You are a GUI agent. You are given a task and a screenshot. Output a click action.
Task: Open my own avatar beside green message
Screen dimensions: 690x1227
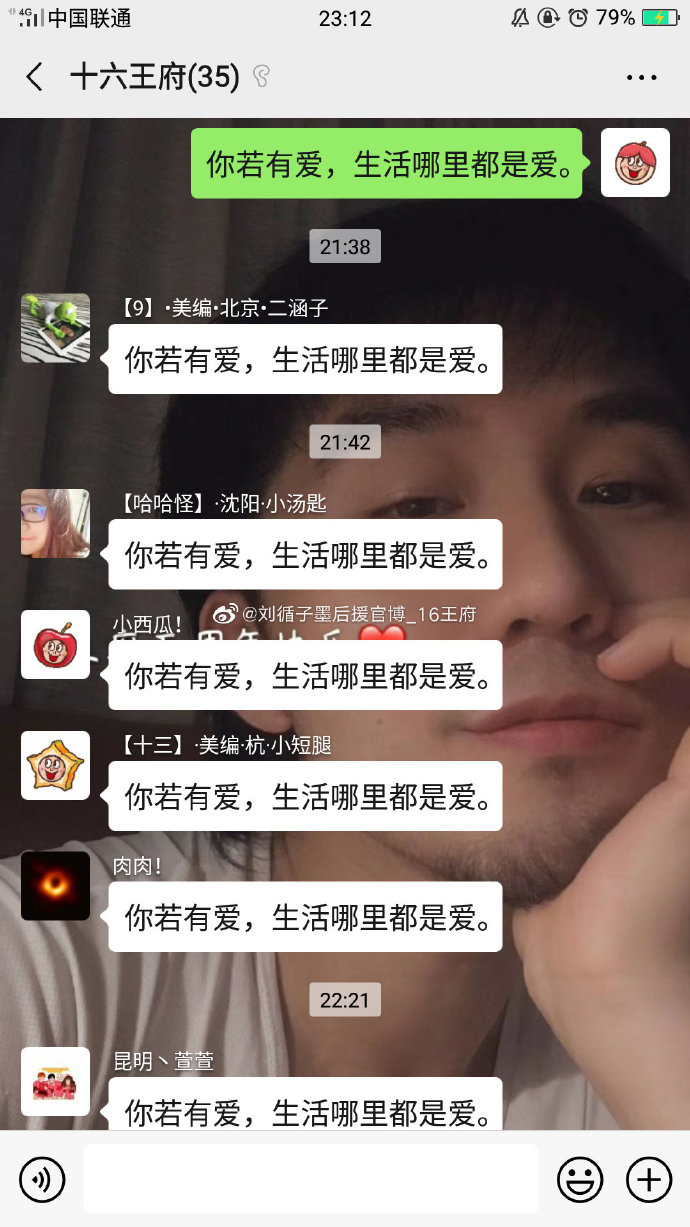(x=635, y=162)
